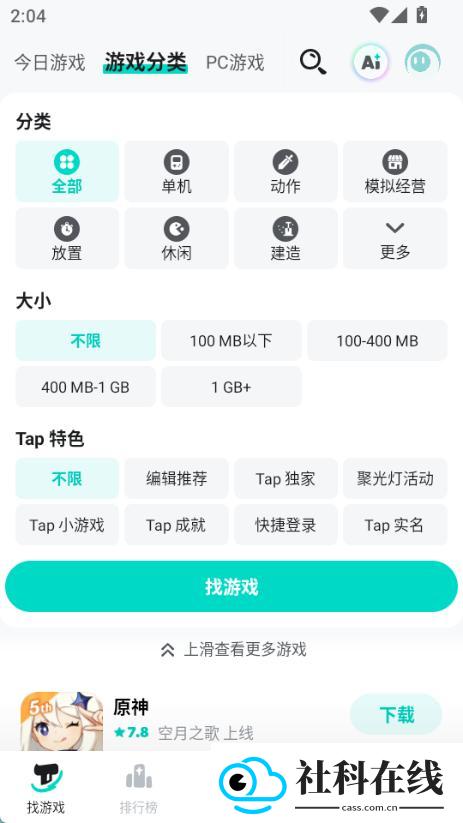Download 原神
Viewport: 463px width, 823px height.
click(396, 714)
